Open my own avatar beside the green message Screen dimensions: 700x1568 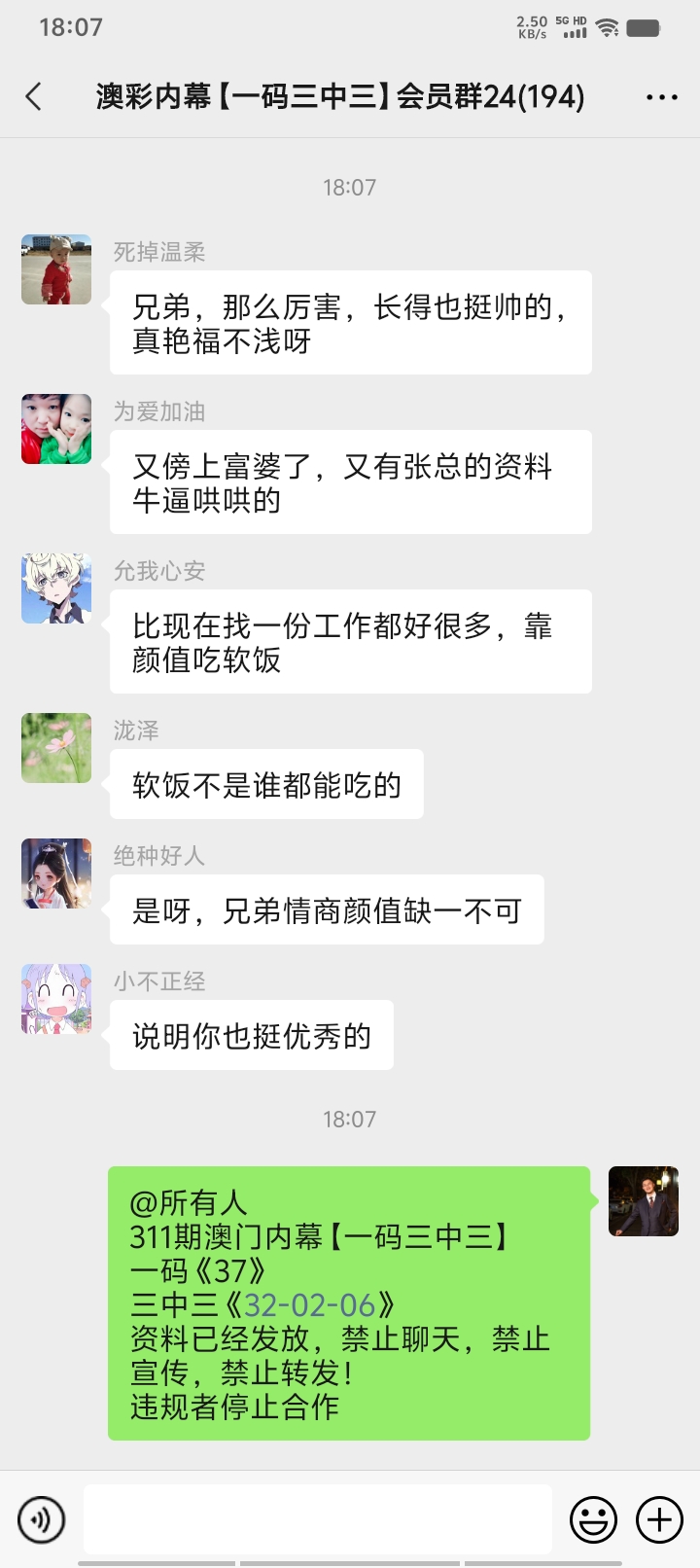pyautogui.click(x=643, y=1201)
